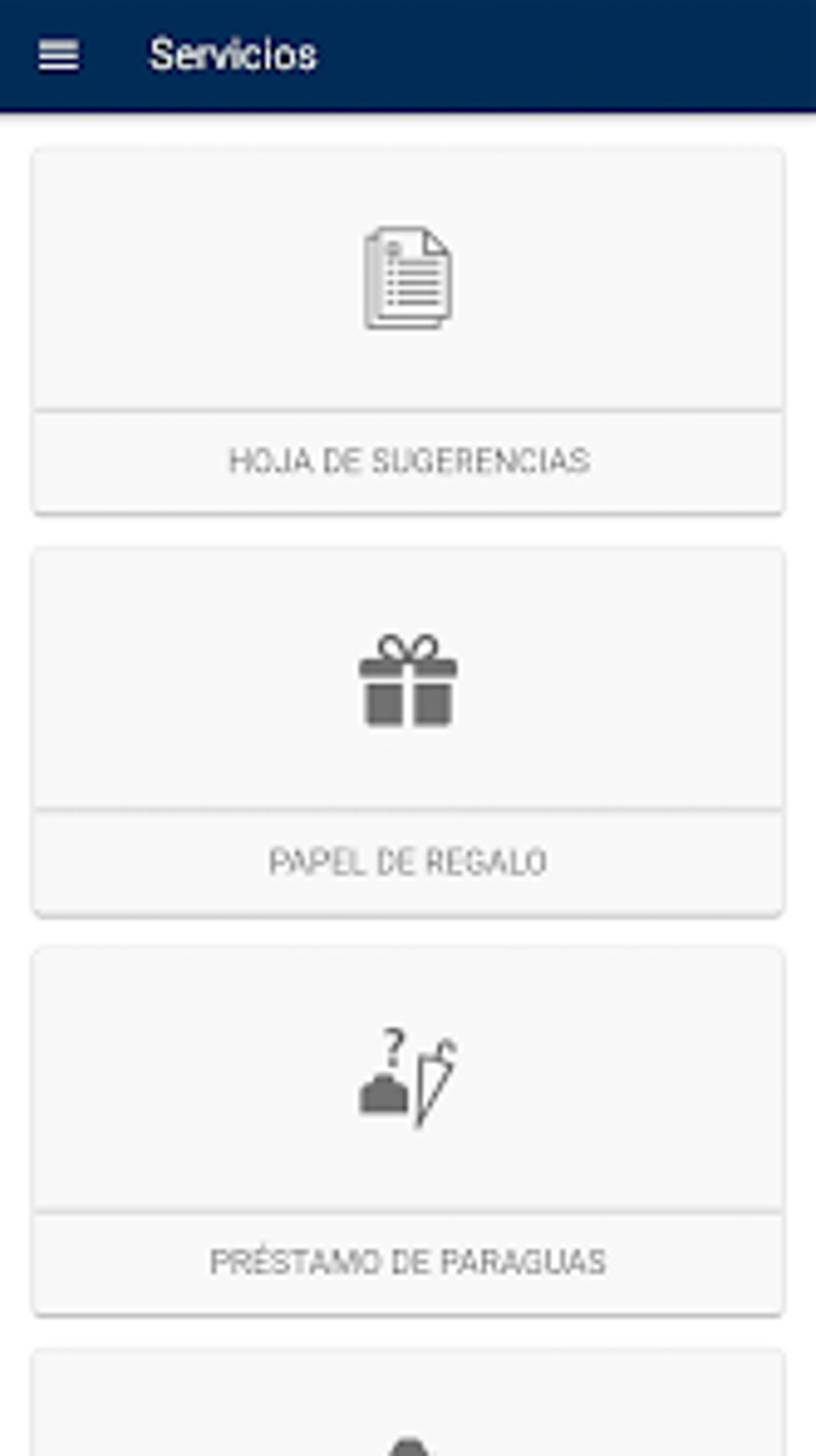View the Préstamo de Paraguas service

(x=408, y=1131)
